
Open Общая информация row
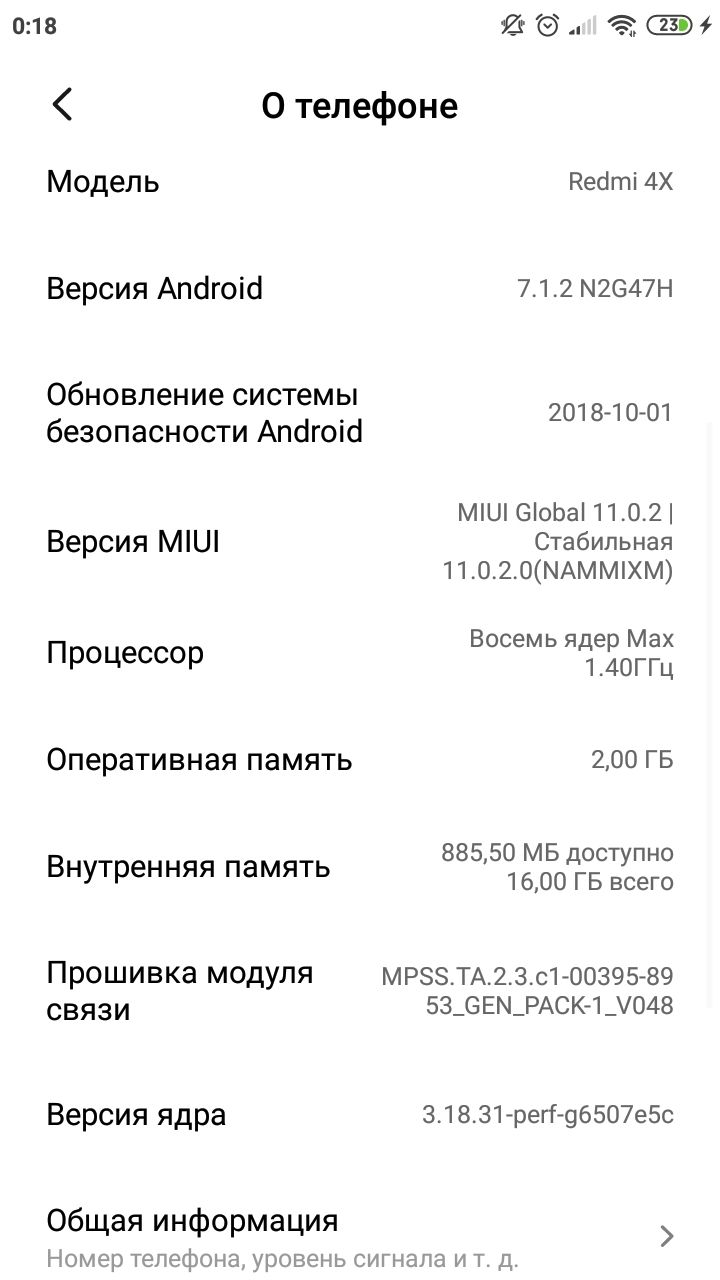point(360,1237)
